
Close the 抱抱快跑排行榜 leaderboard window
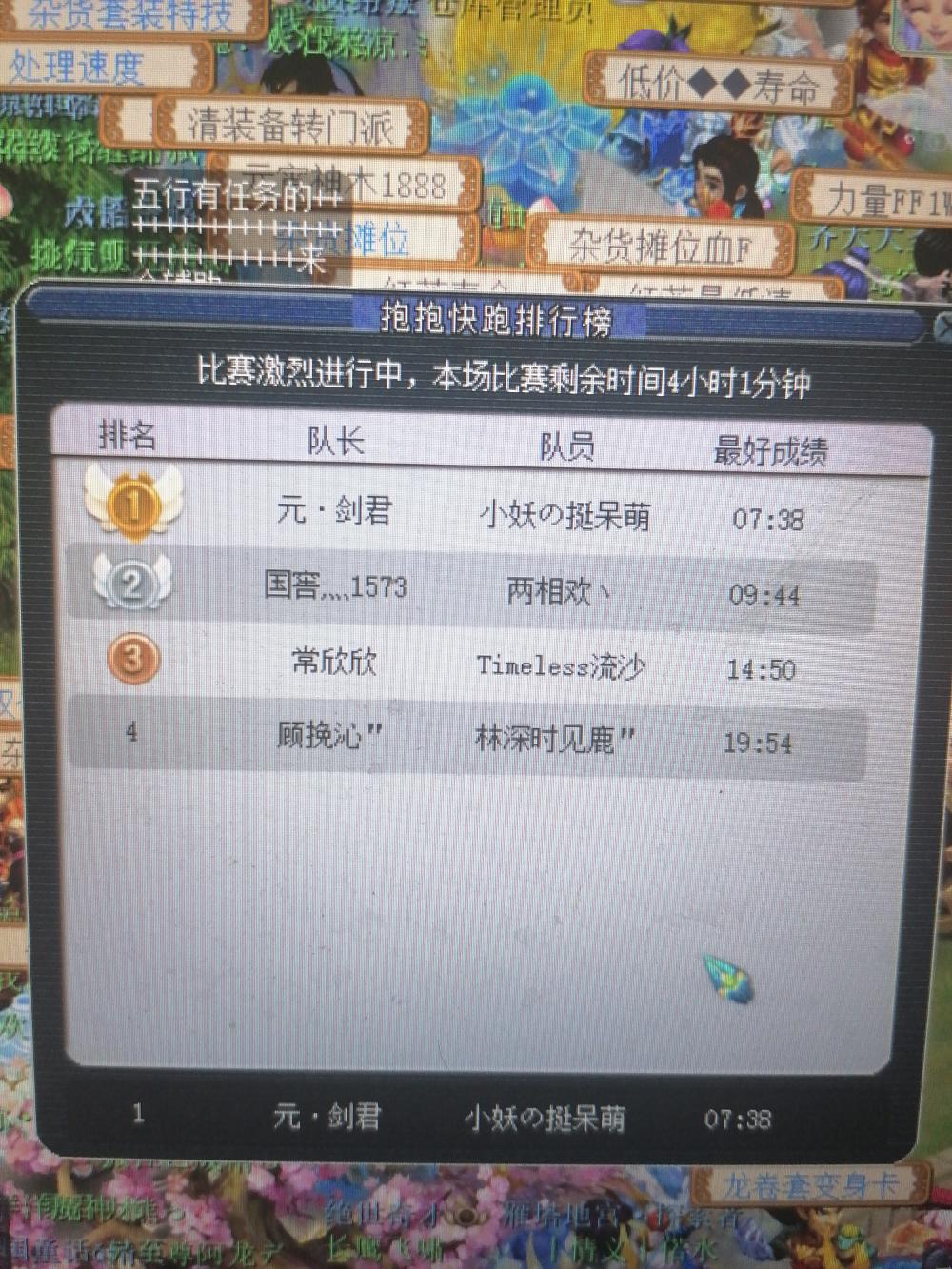pos(942,327)
